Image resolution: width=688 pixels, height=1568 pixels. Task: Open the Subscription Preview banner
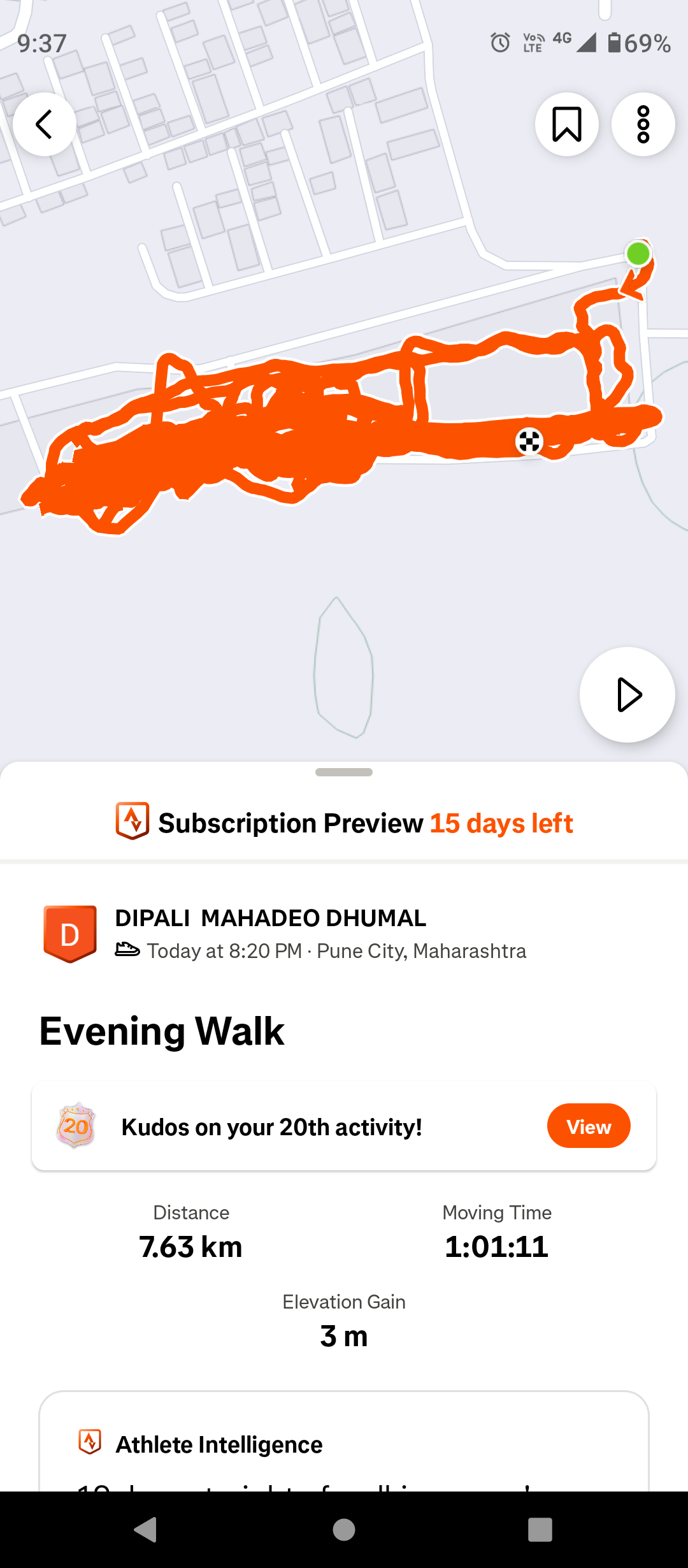344,823
